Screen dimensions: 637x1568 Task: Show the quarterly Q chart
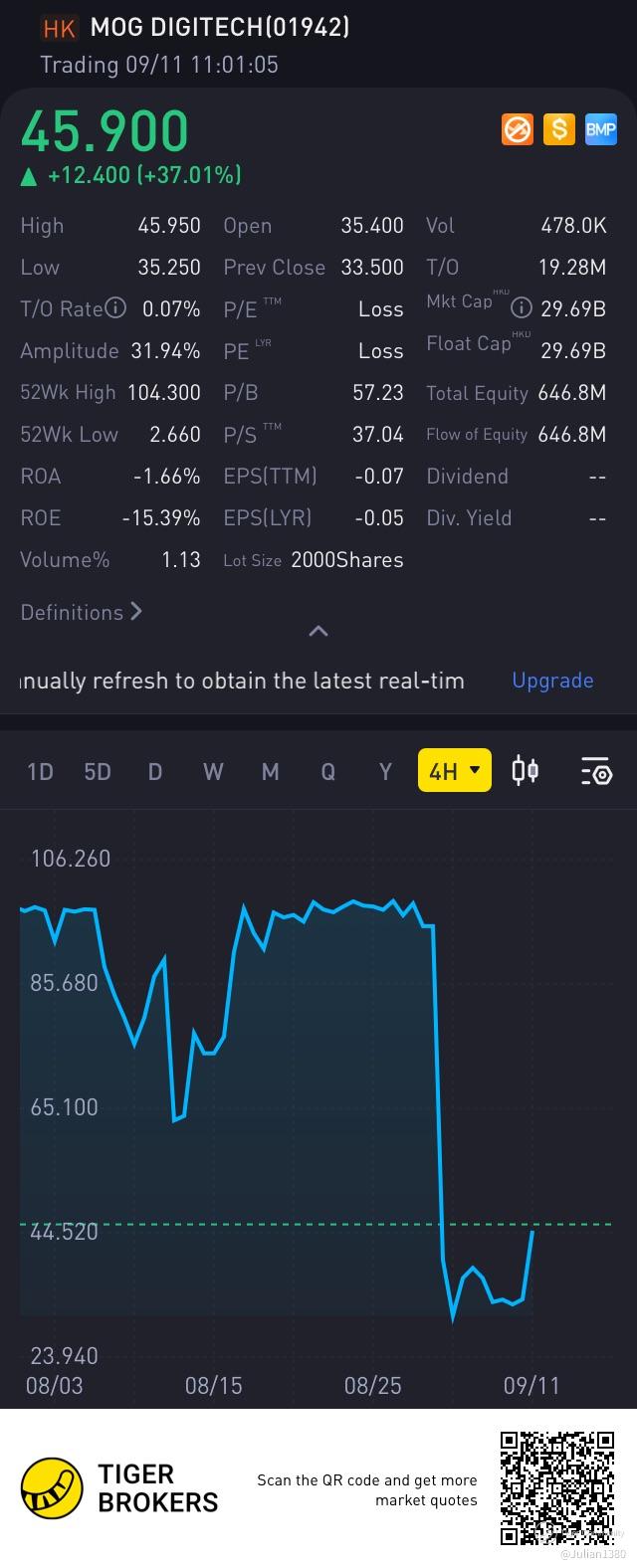coord(327,771)
